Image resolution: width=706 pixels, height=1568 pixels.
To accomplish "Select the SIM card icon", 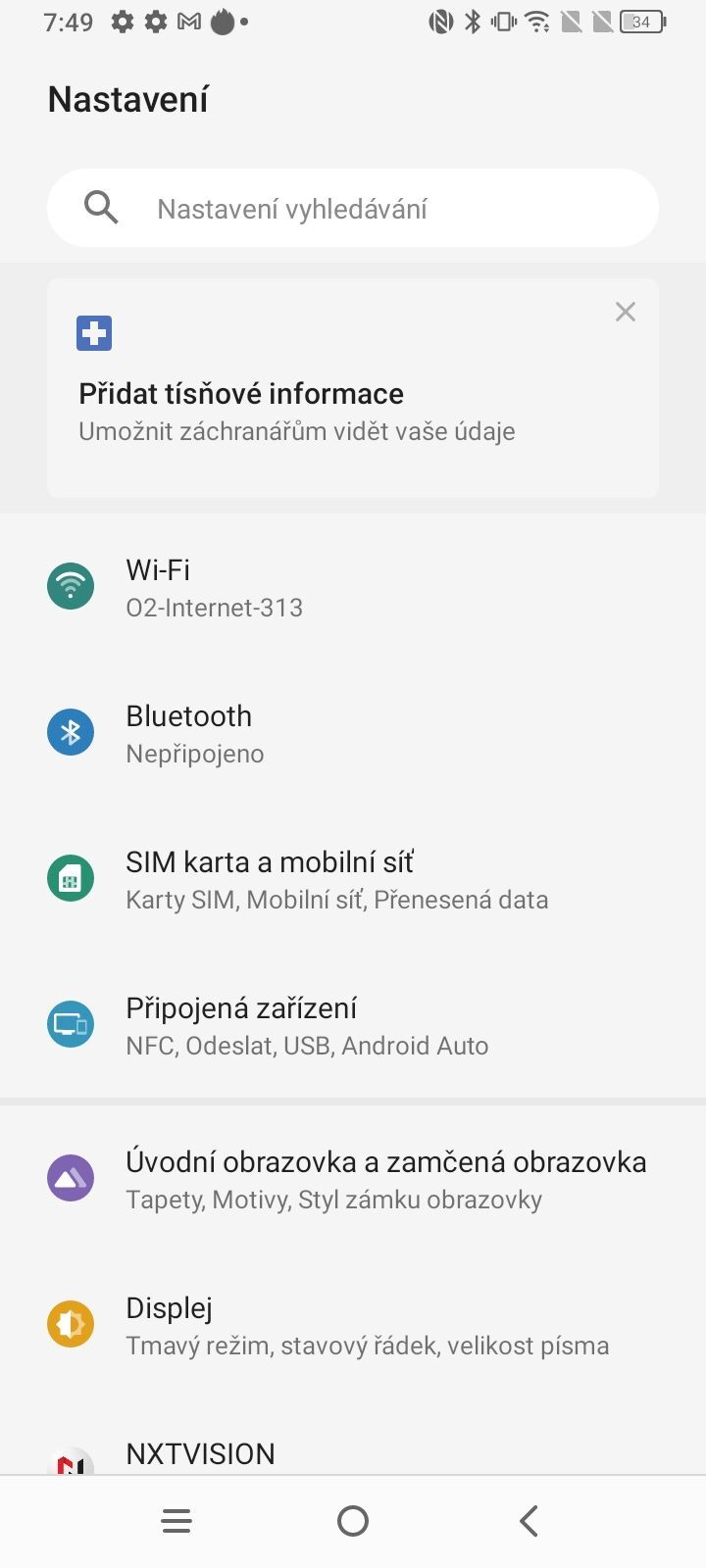I will click(x=70, y=879).
